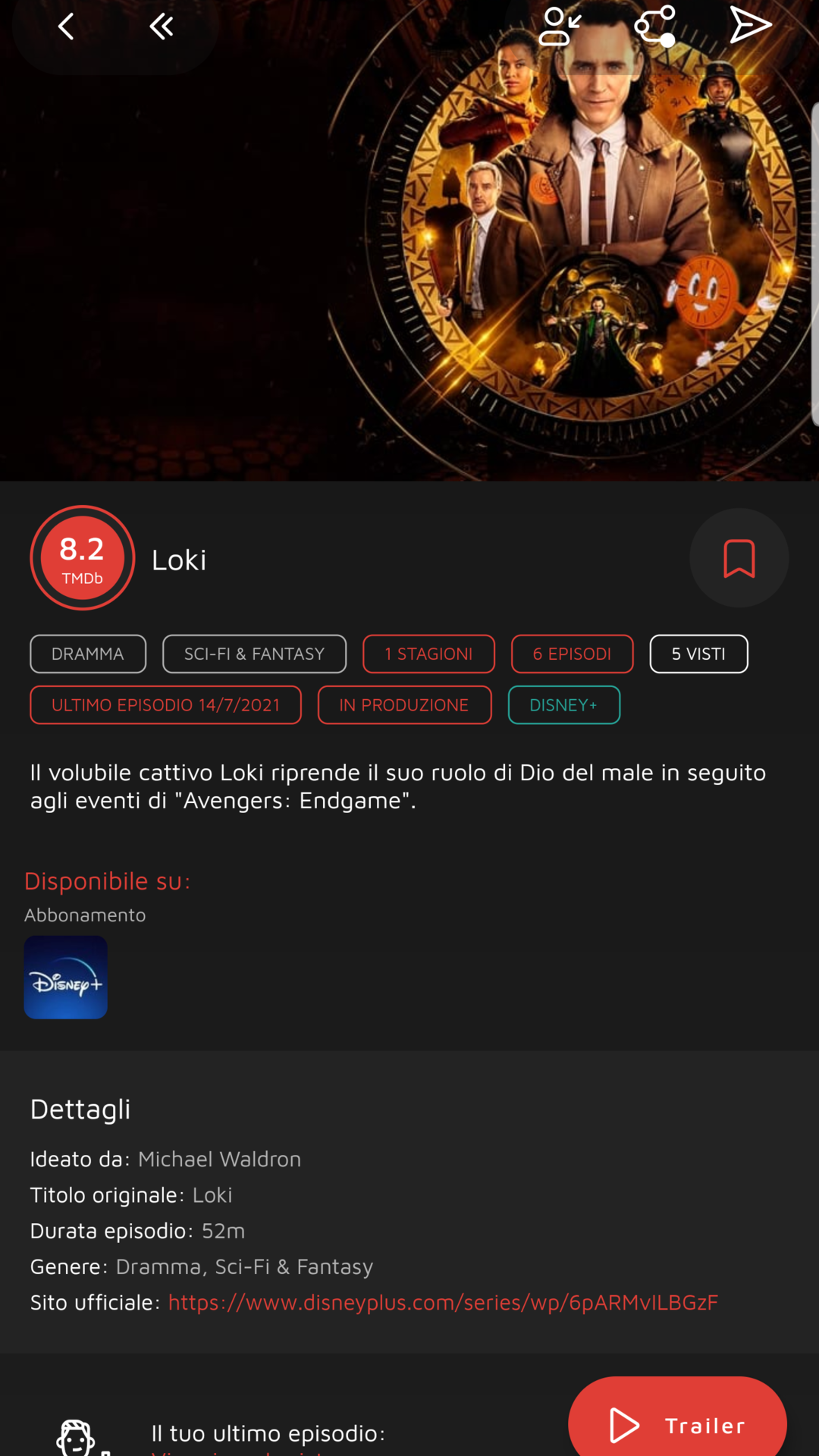Tap the IN PRODUZIONE chip
The image size is (819, 1456).
404,705
